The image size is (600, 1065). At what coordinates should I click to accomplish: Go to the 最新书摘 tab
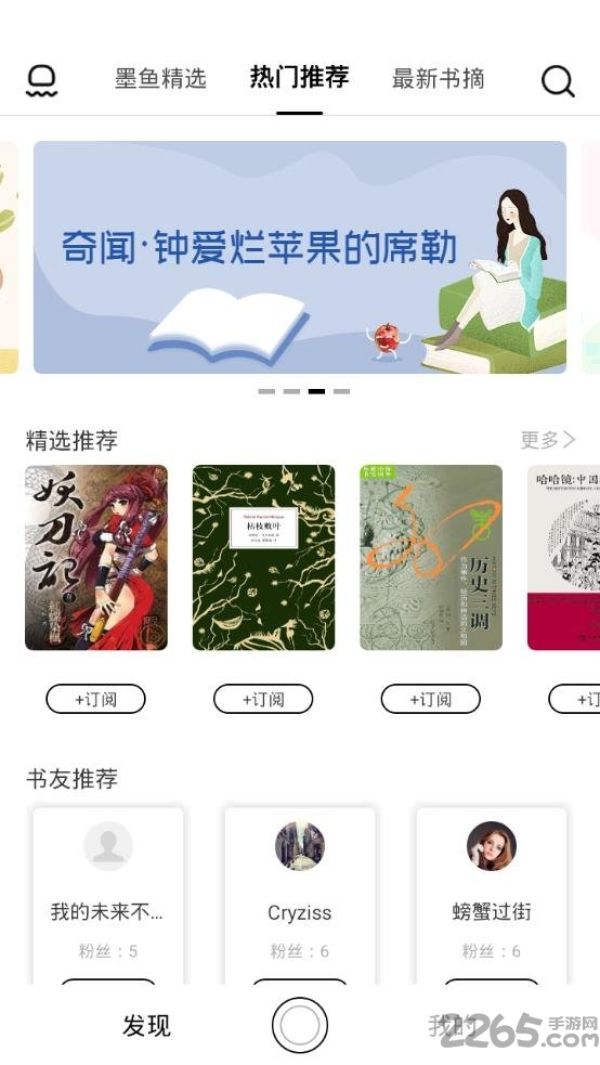438,79
